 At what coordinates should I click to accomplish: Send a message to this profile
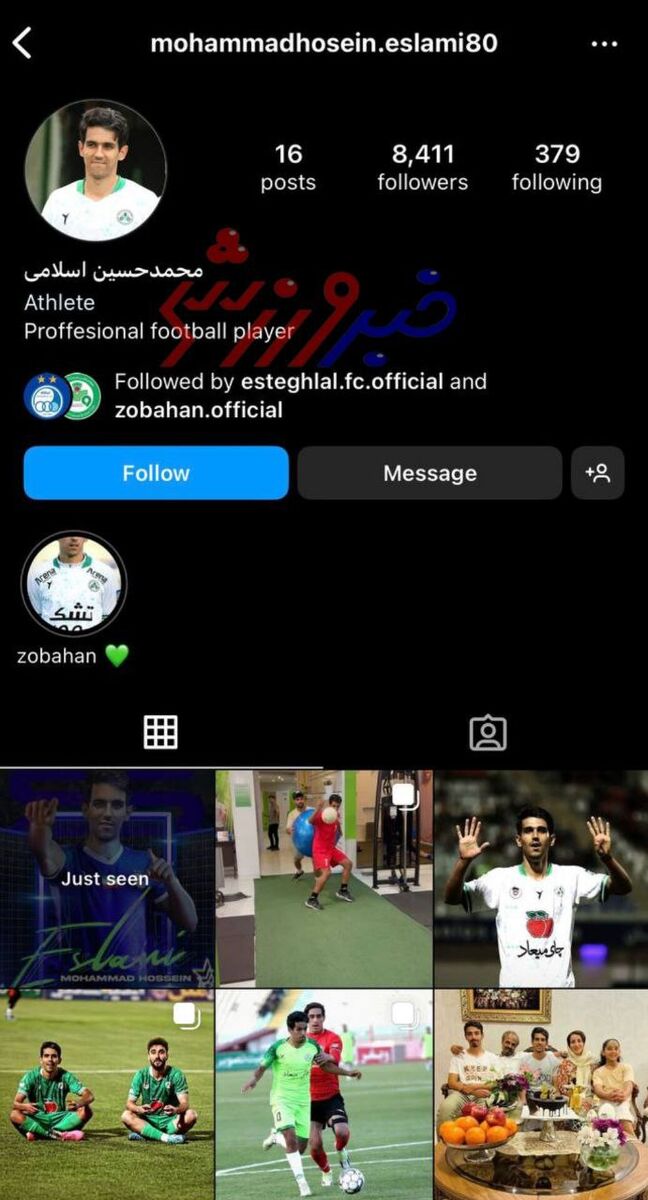coord(429,473)
